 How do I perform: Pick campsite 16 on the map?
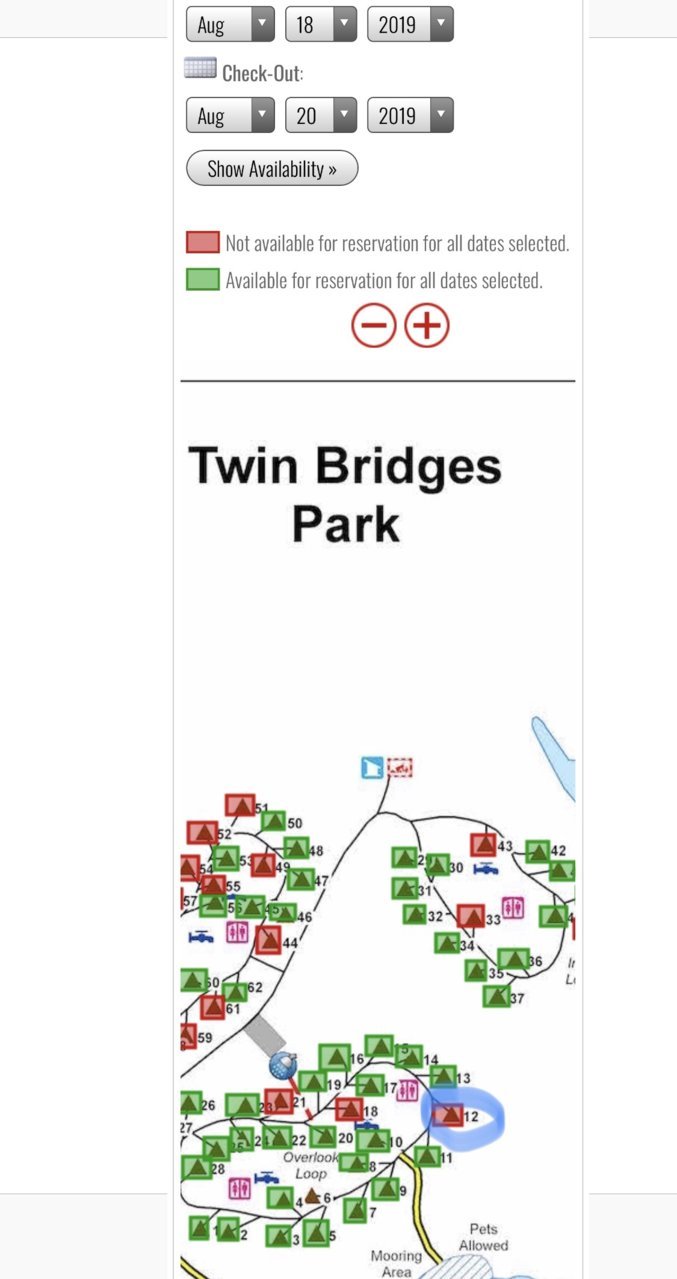(334, 1057)
